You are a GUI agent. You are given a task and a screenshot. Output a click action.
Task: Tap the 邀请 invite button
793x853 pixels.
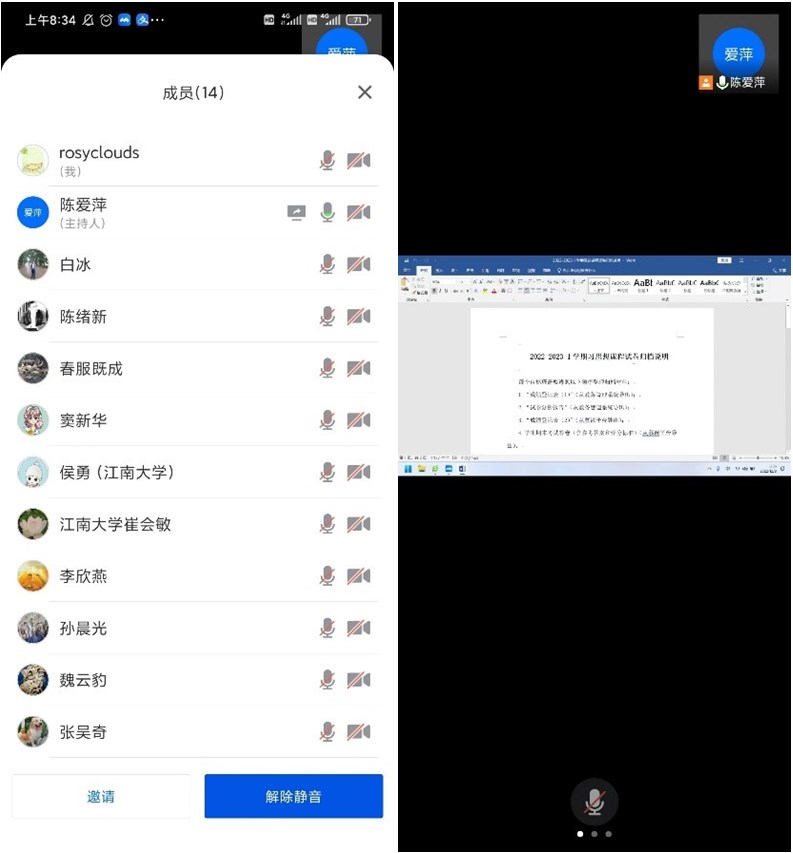click(x=101, y=797)
